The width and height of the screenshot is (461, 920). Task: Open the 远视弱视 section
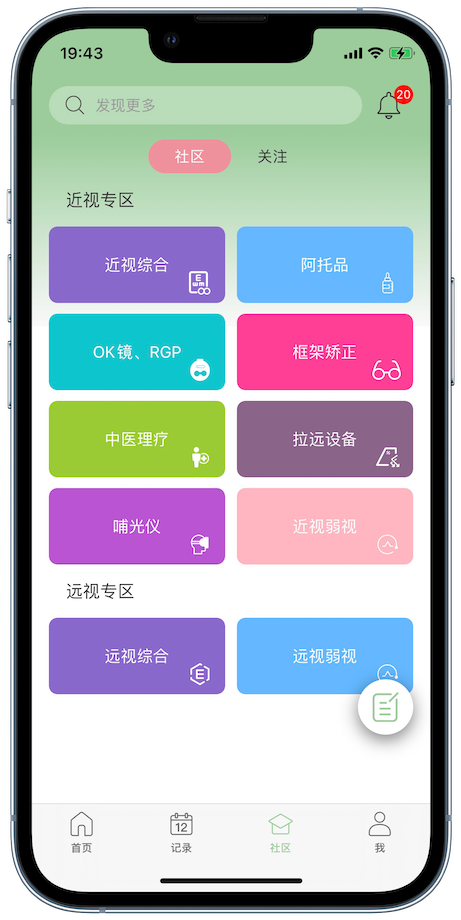[325, 656]
